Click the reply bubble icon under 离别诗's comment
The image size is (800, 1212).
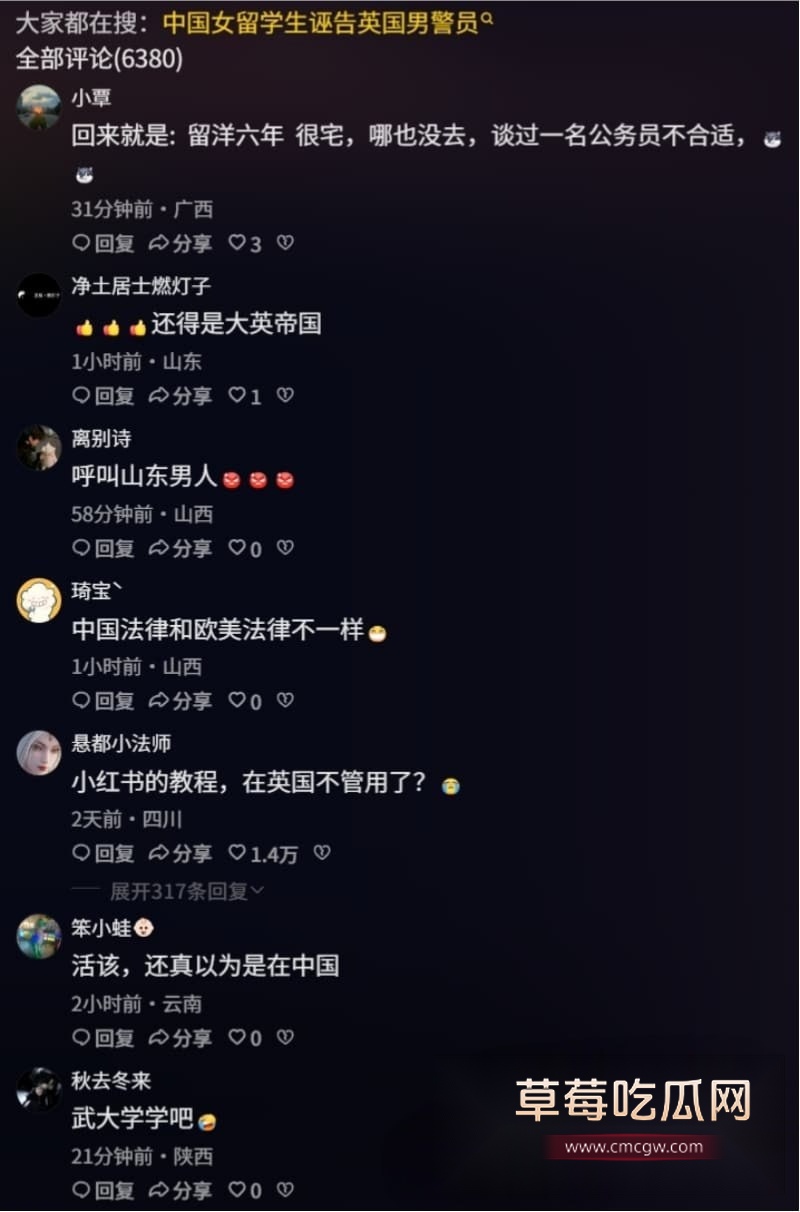80,549
